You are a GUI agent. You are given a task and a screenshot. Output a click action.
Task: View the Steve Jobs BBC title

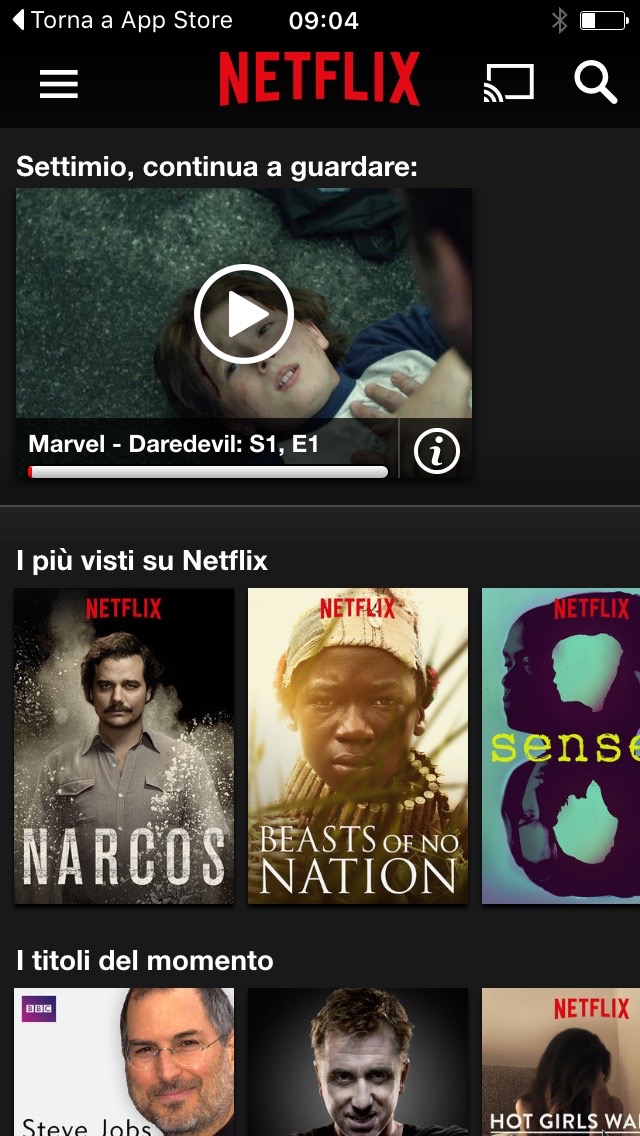(x=124, y=1062)
